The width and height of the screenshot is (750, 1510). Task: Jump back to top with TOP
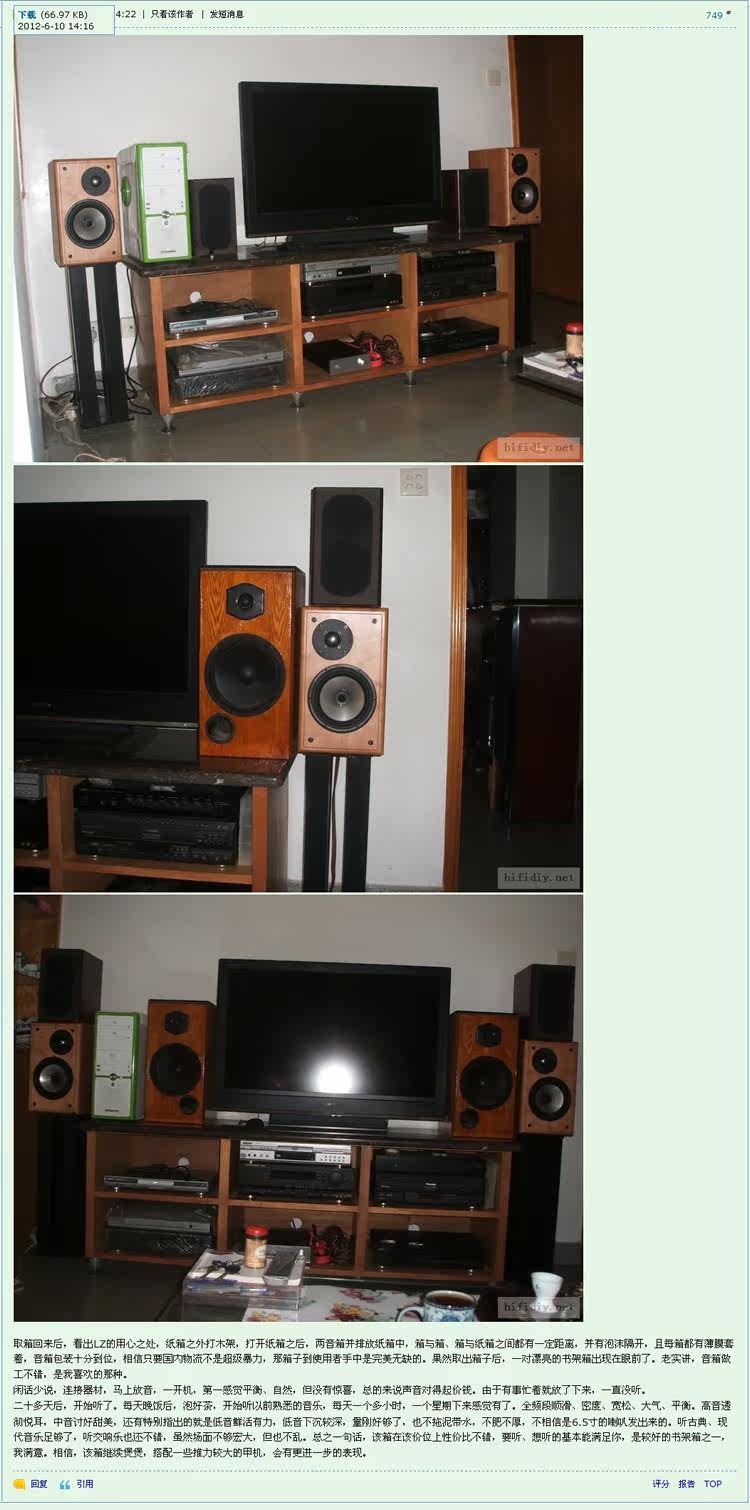[x=713, y=1484]
